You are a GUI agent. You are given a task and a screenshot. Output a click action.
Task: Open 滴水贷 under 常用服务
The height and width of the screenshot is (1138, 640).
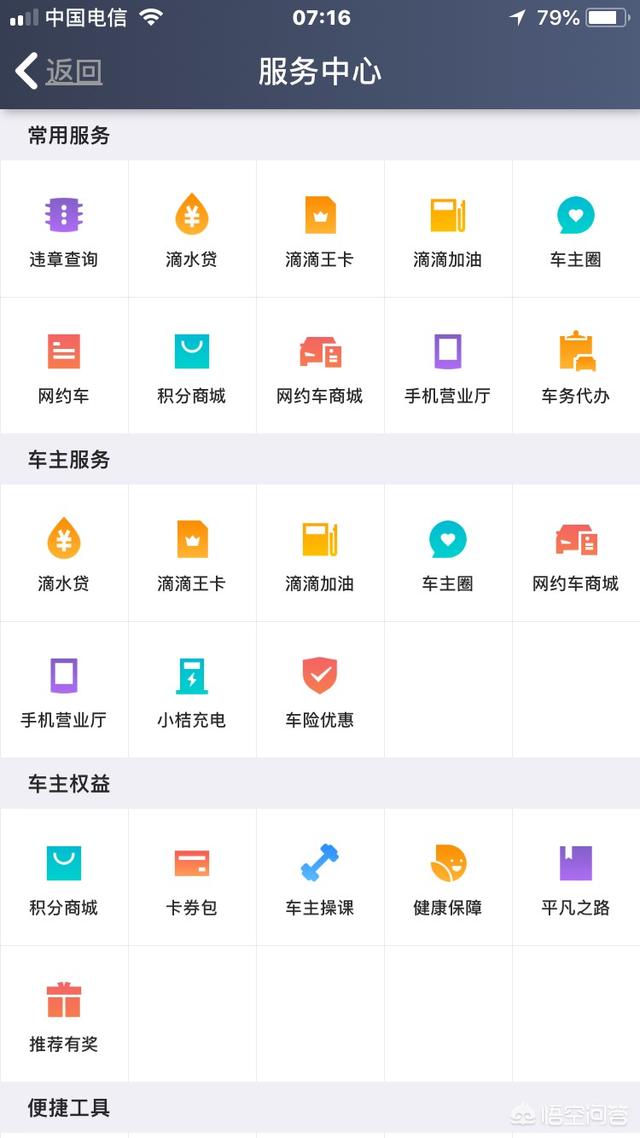[192, 229]
